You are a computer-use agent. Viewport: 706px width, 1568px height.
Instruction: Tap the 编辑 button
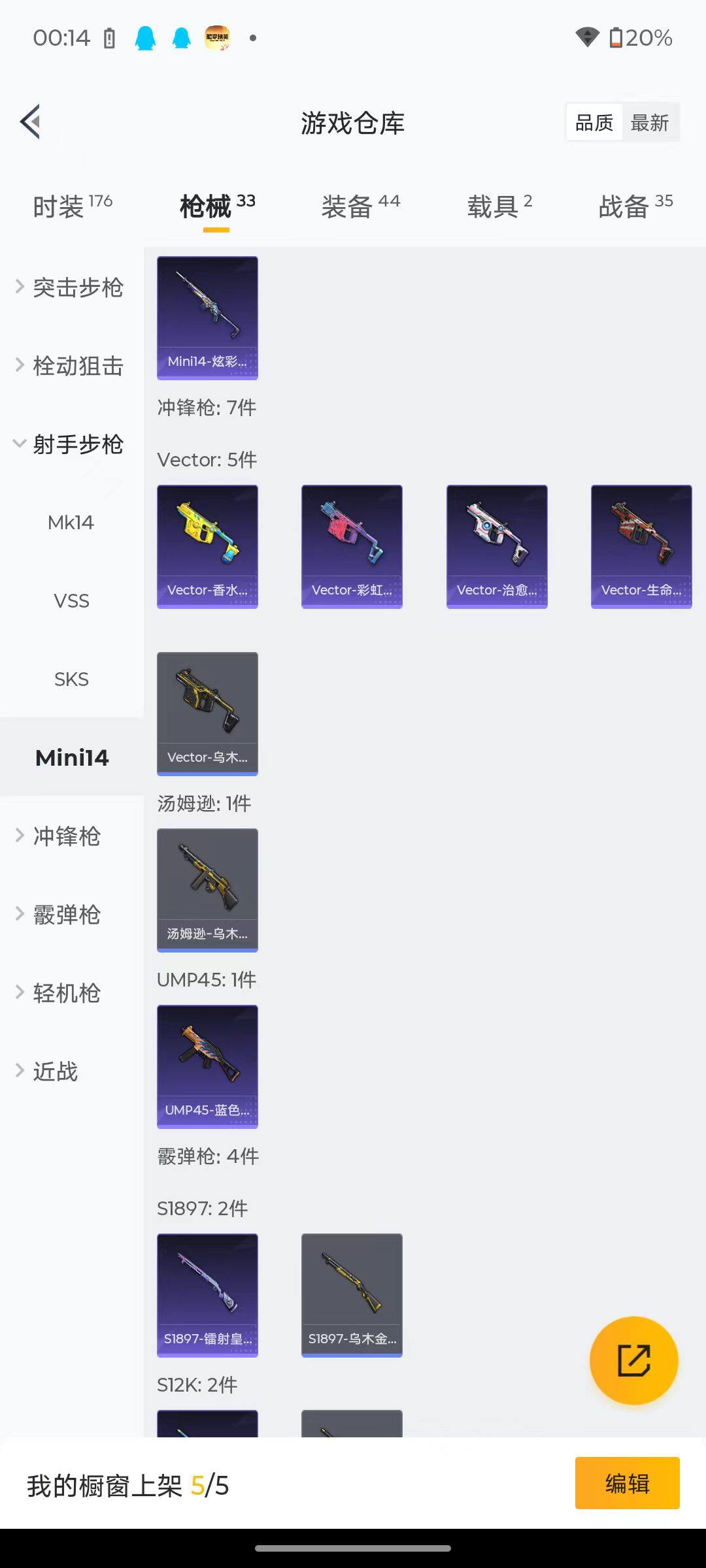point(627,1484)
